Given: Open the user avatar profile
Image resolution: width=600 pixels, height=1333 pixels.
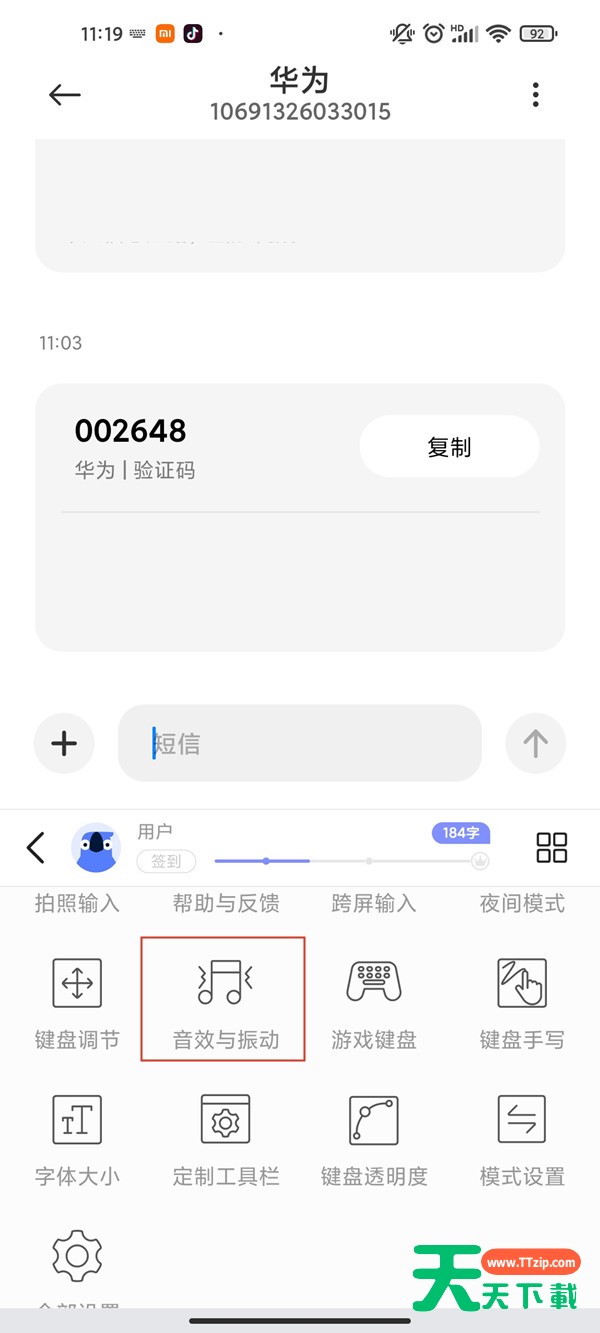Looking at the screenshot, I should pos(97,848).
